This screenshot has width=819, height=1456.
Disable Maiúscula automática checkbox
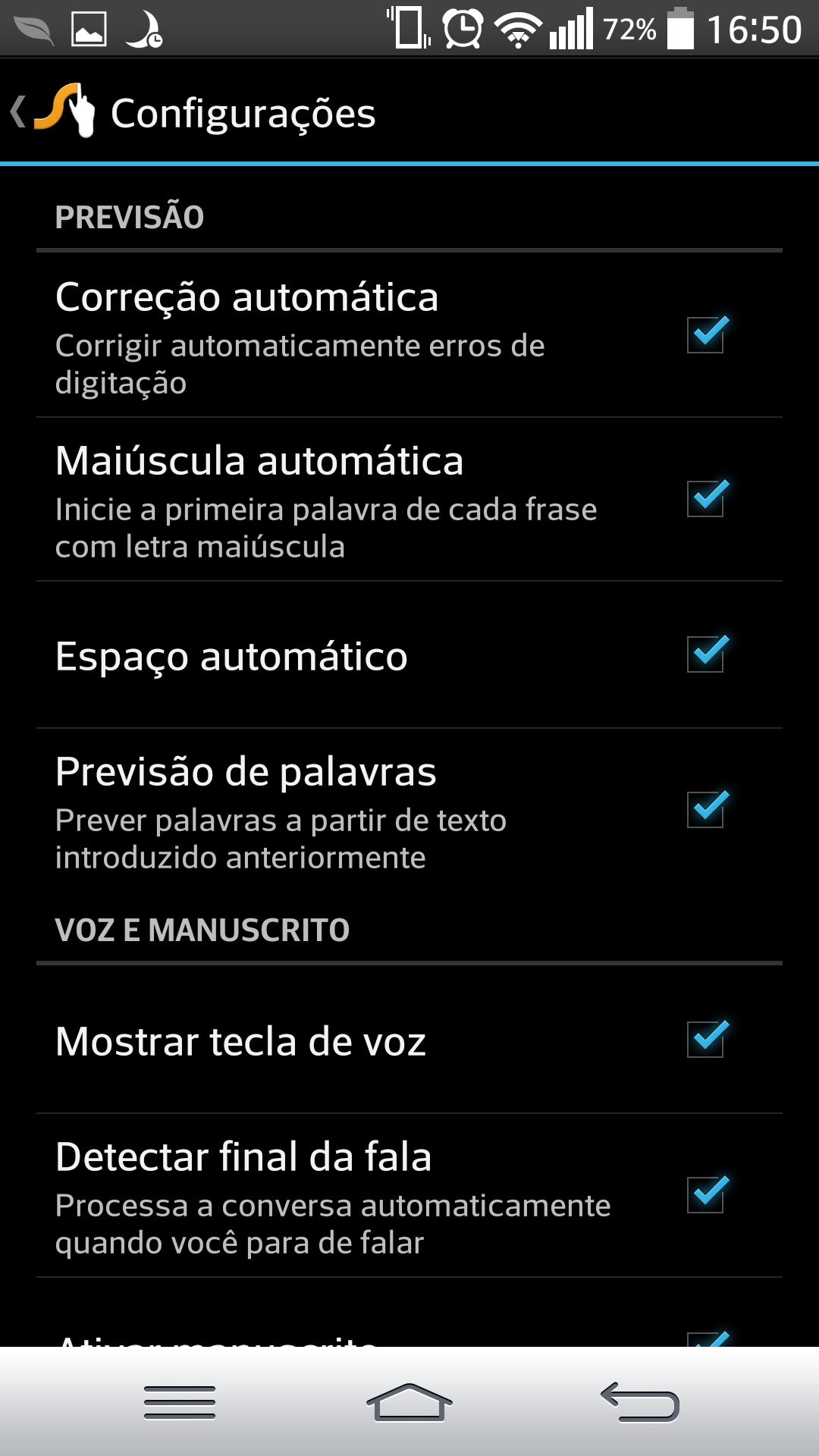pos(707,498)
